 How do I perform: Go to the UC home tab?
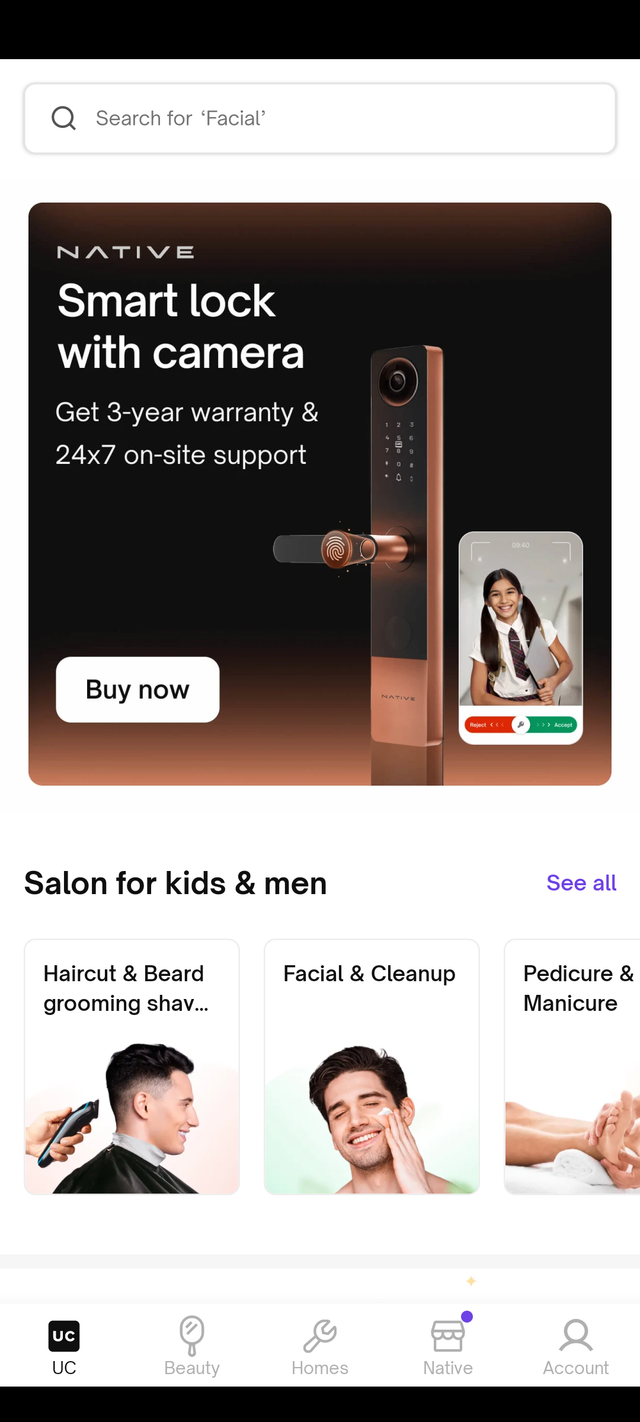pos(64,1346)
